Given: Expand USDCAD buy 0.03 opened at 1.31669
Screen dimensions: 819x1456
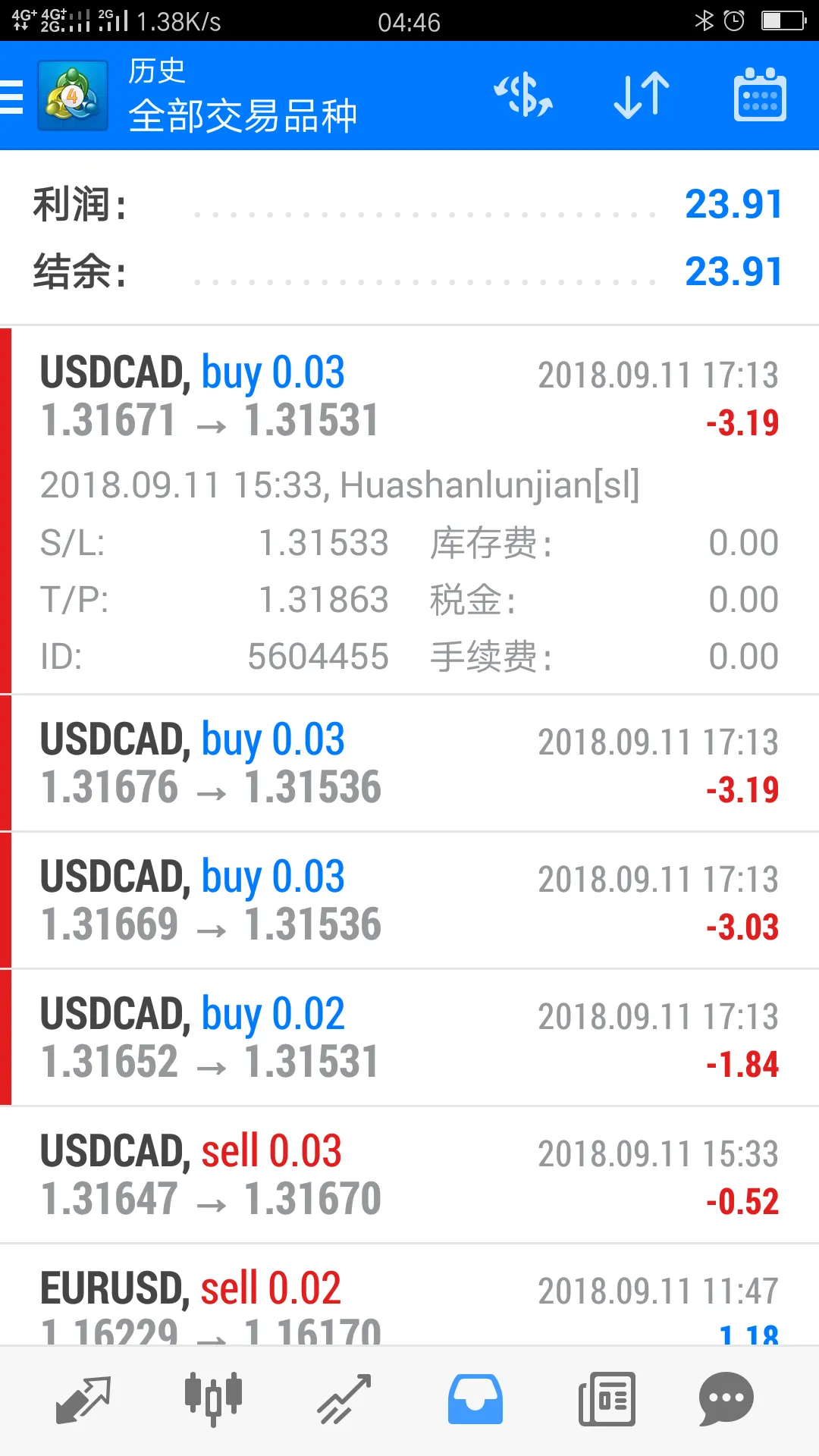Looking at the screenshot, I should [x=409, y=901].
